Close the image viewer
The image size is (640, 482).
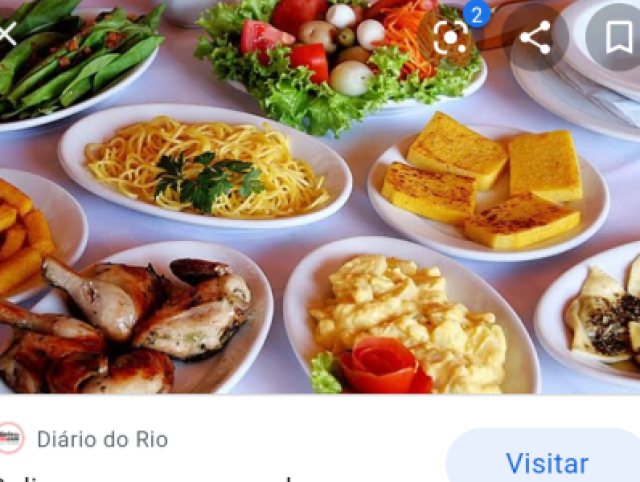click(8, 36)
